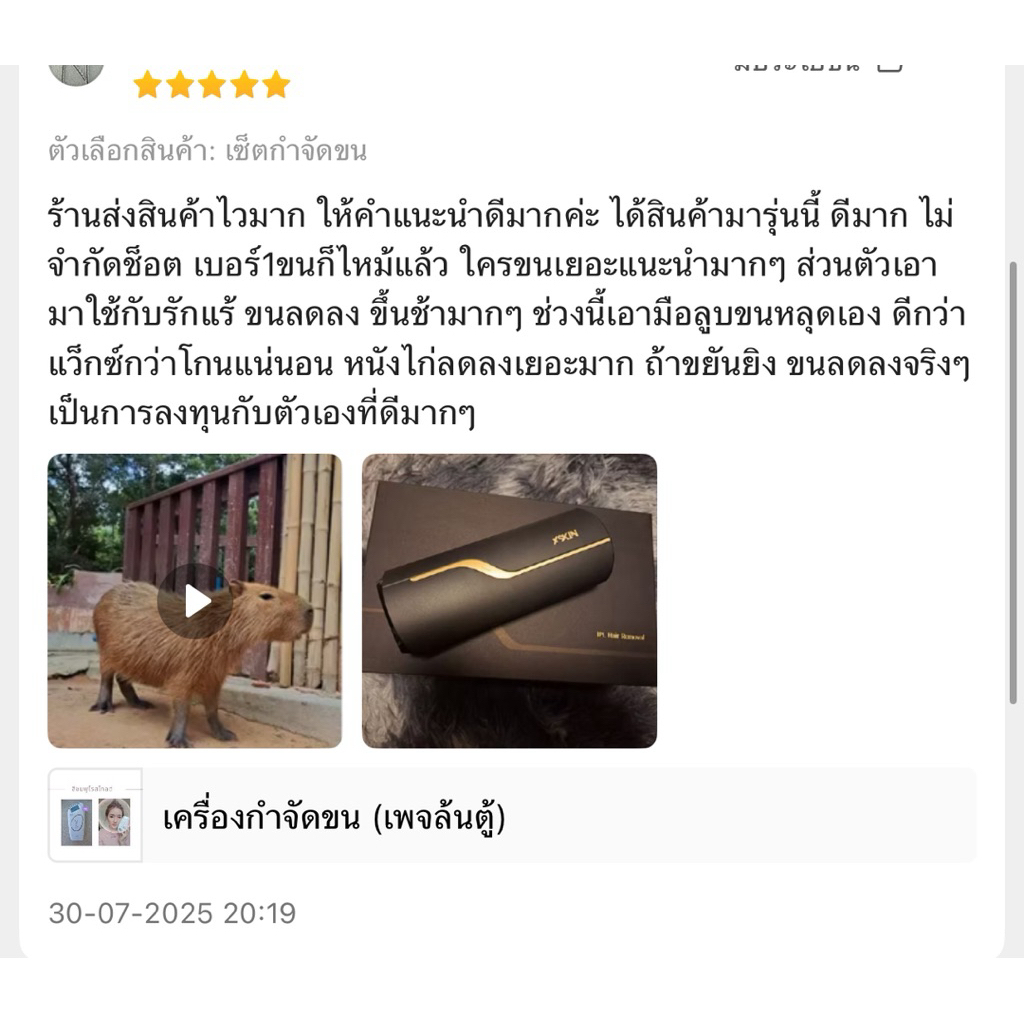Image resolution: width=1024 pixels, height=1024 pixels.
Task: Play the capybara review video
Action: [195, 601]
